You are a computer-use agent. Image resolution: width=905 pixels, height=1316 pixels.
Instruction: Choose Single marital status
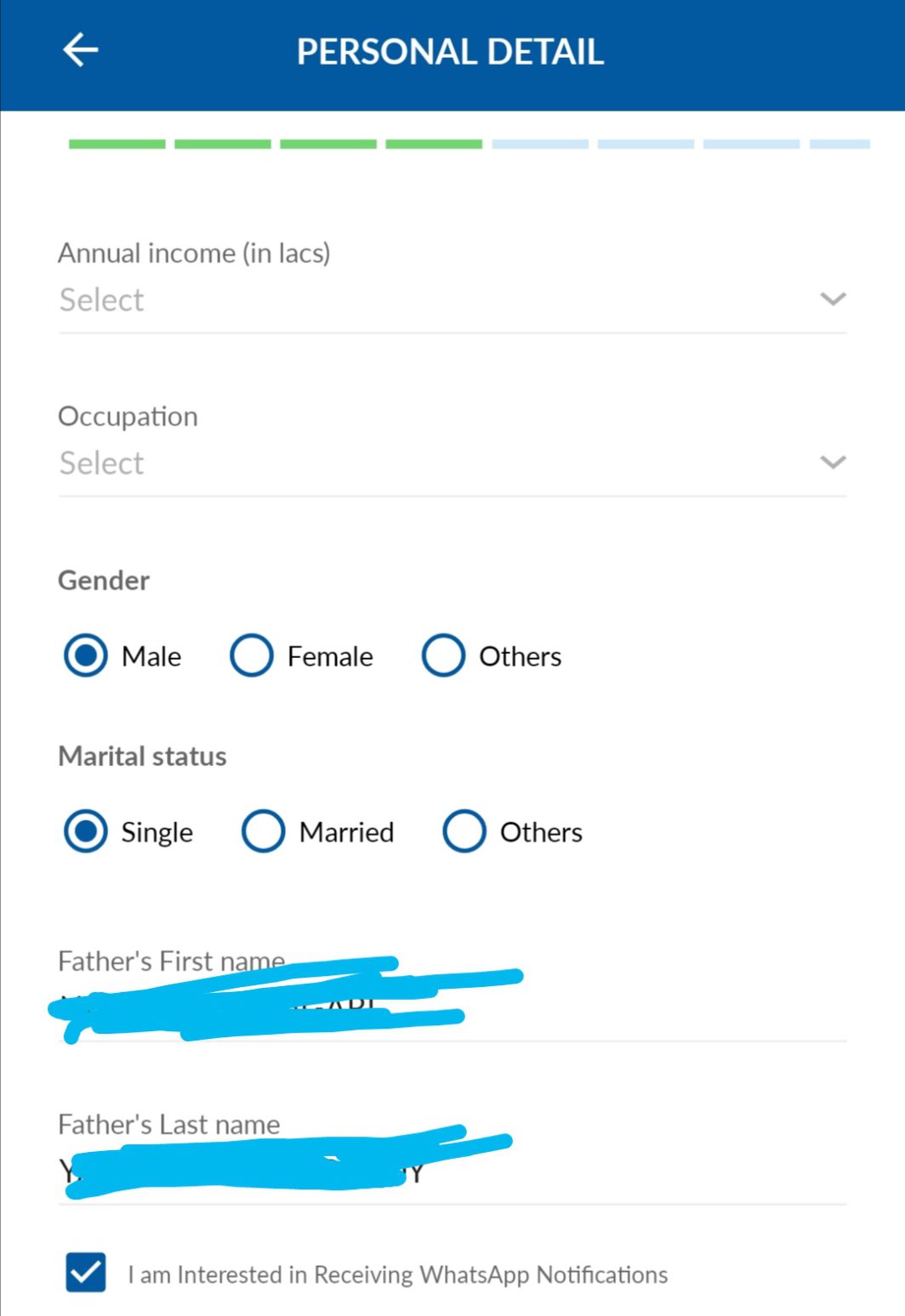pyautogui.click(x=86, y=831)
